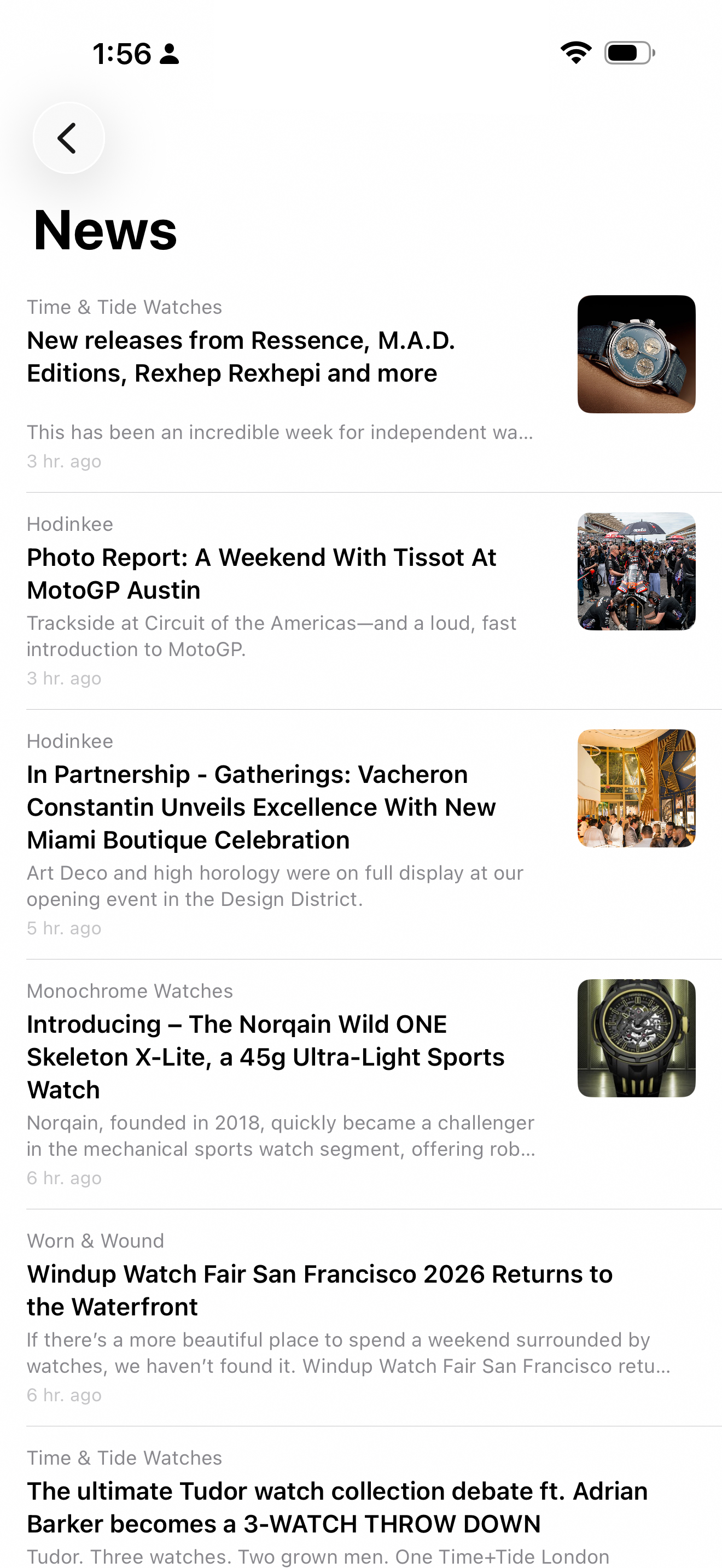Tap the Worn & Wound source label
The width and height of the screenshot is (722, 1568).
95,1241
